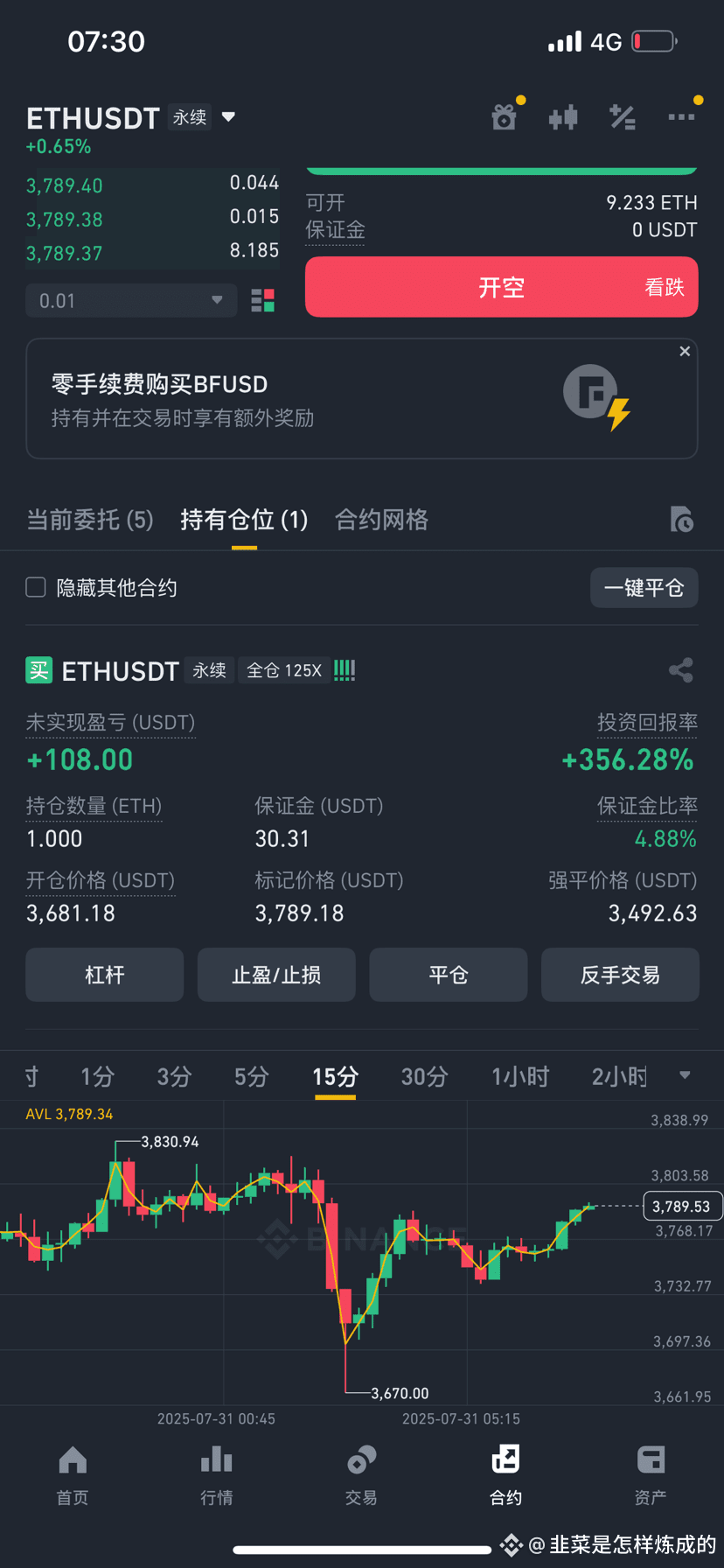The width and height of the screenshot is (724, 1568).
Task: Tap the 一键平仓 close-all button
Action: (644, 587)
